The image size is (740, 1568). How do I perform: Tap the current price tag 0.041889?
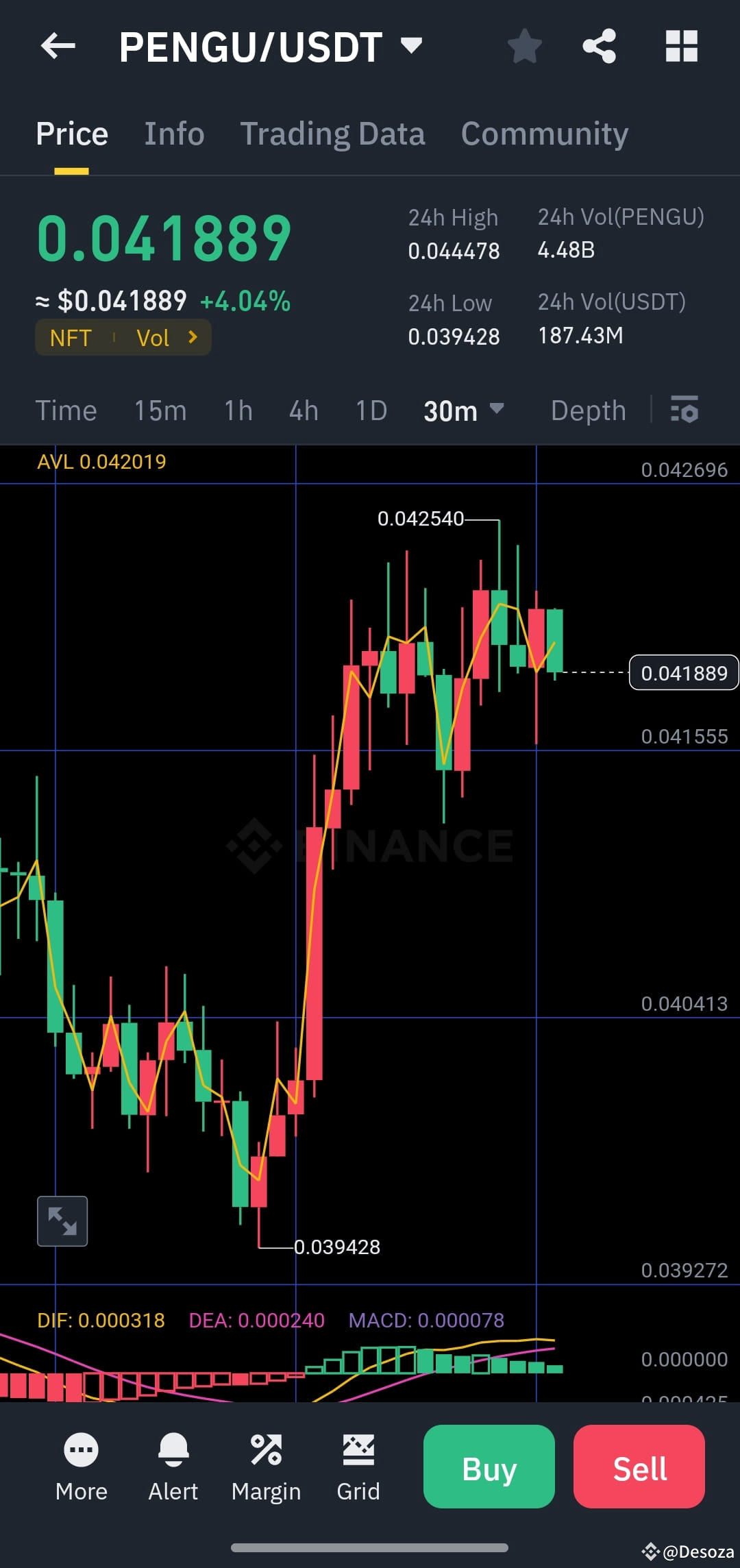point(682,672)
